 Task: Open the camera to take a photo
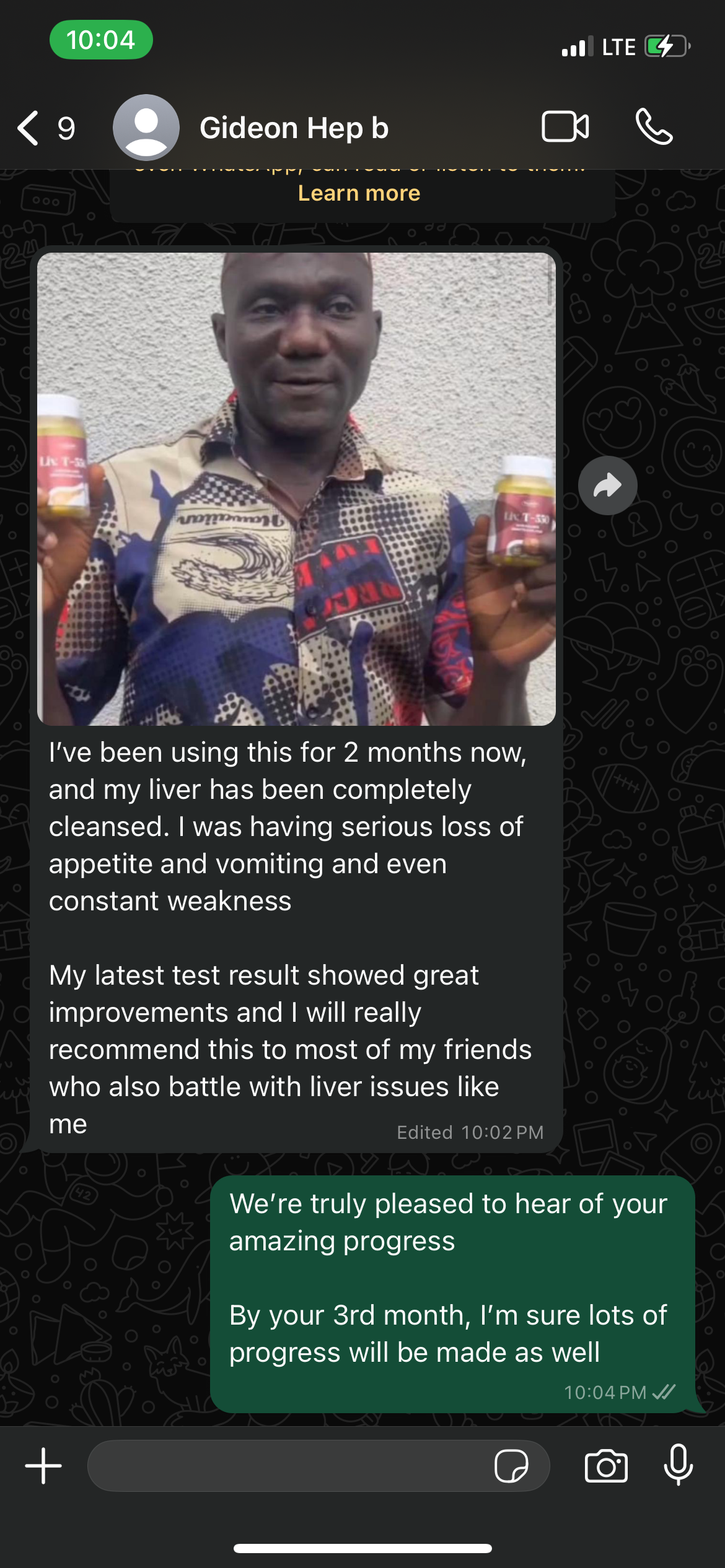pyautogui.click(x=606, y=1466)
